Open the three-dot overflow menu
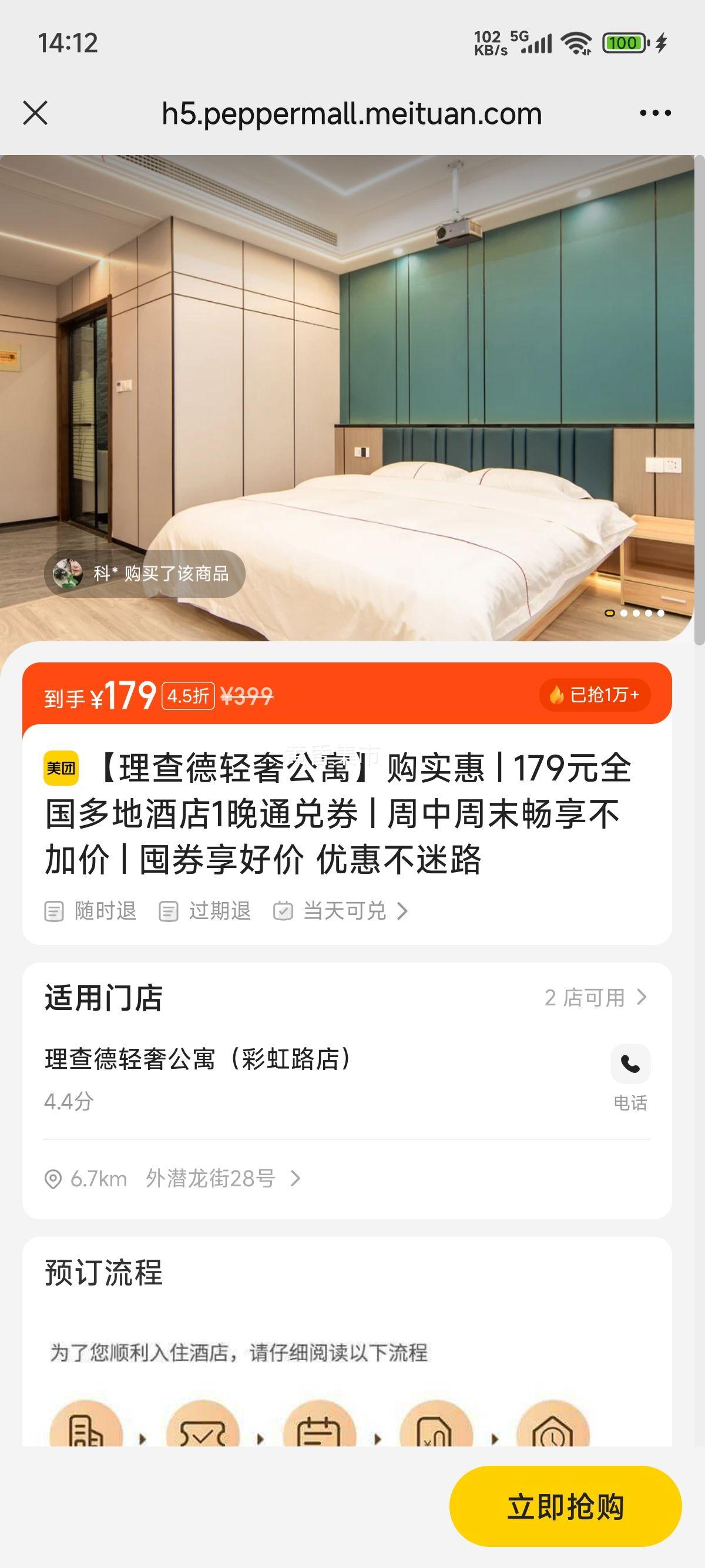Viewport: 705px width, 1568px height. pyautogui.click(x=655, y=113)
